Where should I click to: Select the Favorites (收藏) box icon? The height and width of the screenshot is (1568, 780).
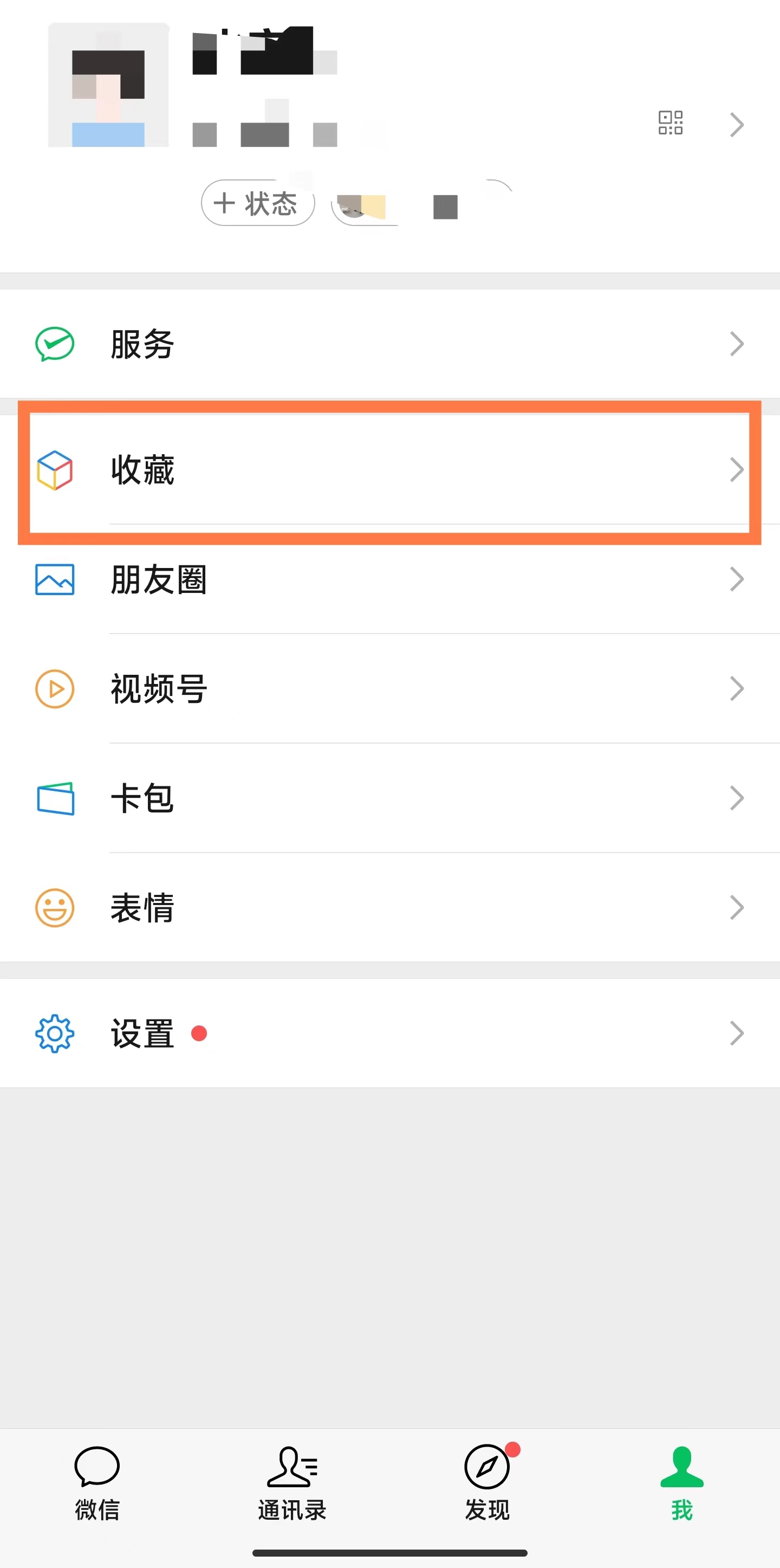coord(54,469)
